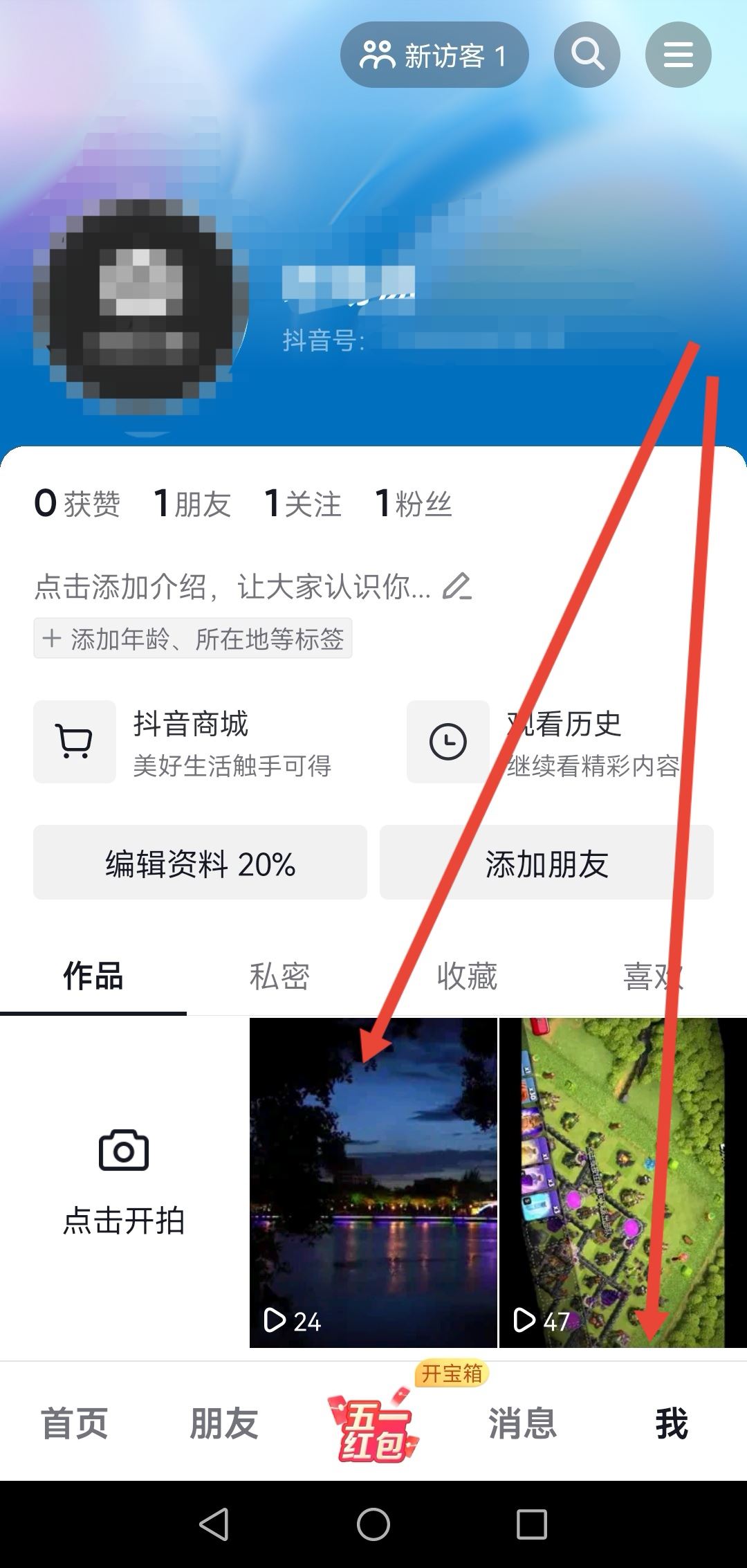
Task: Tap the camera icon to start shooting
Action: (x=124, y=1147)
